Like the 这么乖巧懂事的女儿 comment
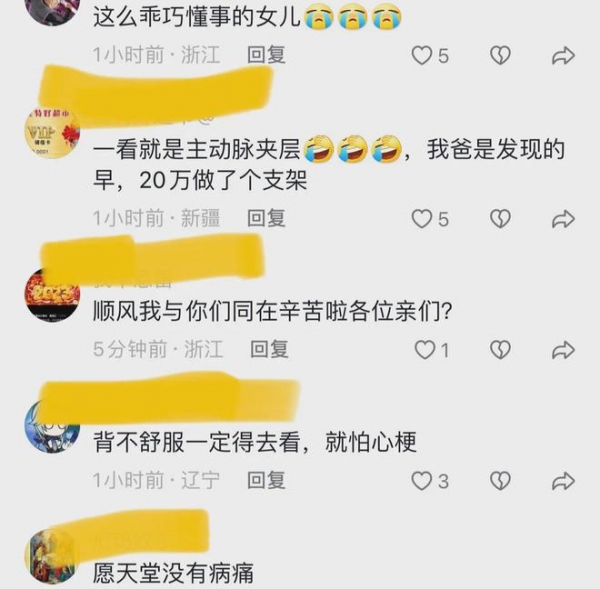The image size is (600, 589). point(424,56)
